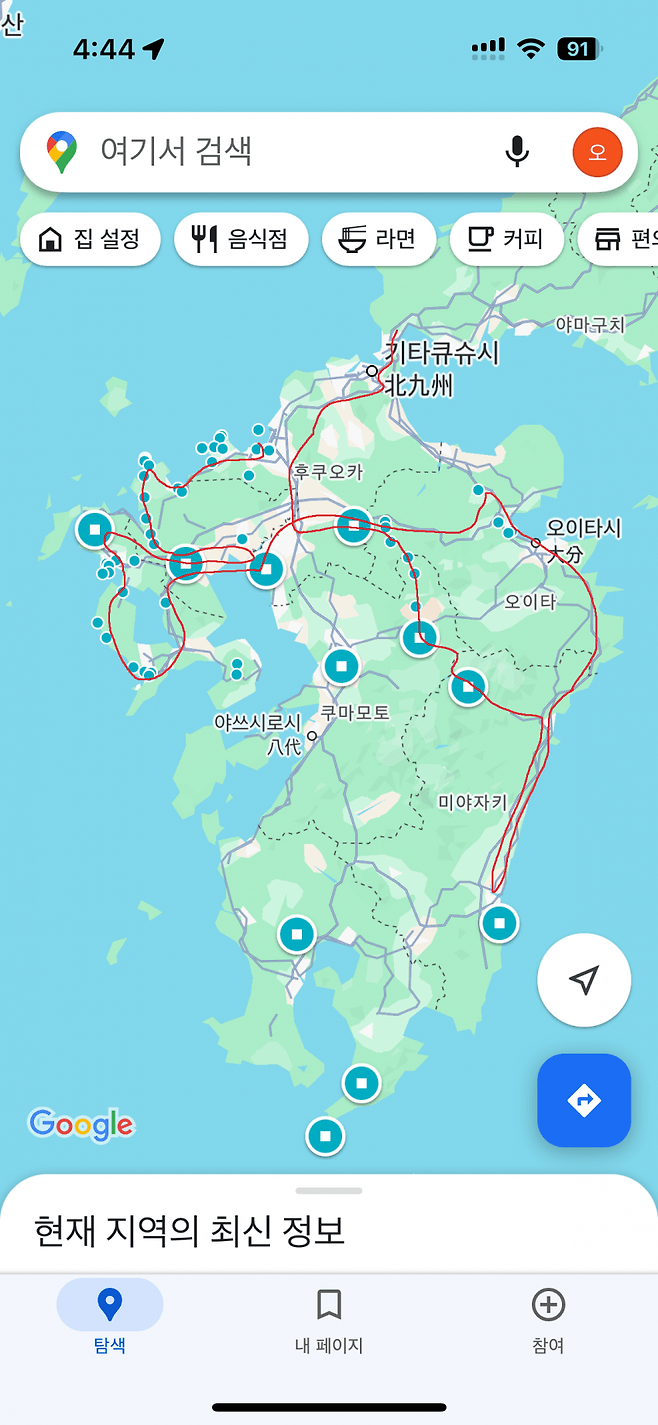Select the 집 설정 chip
658x1425 pixels.
click(x=90, y=239)
